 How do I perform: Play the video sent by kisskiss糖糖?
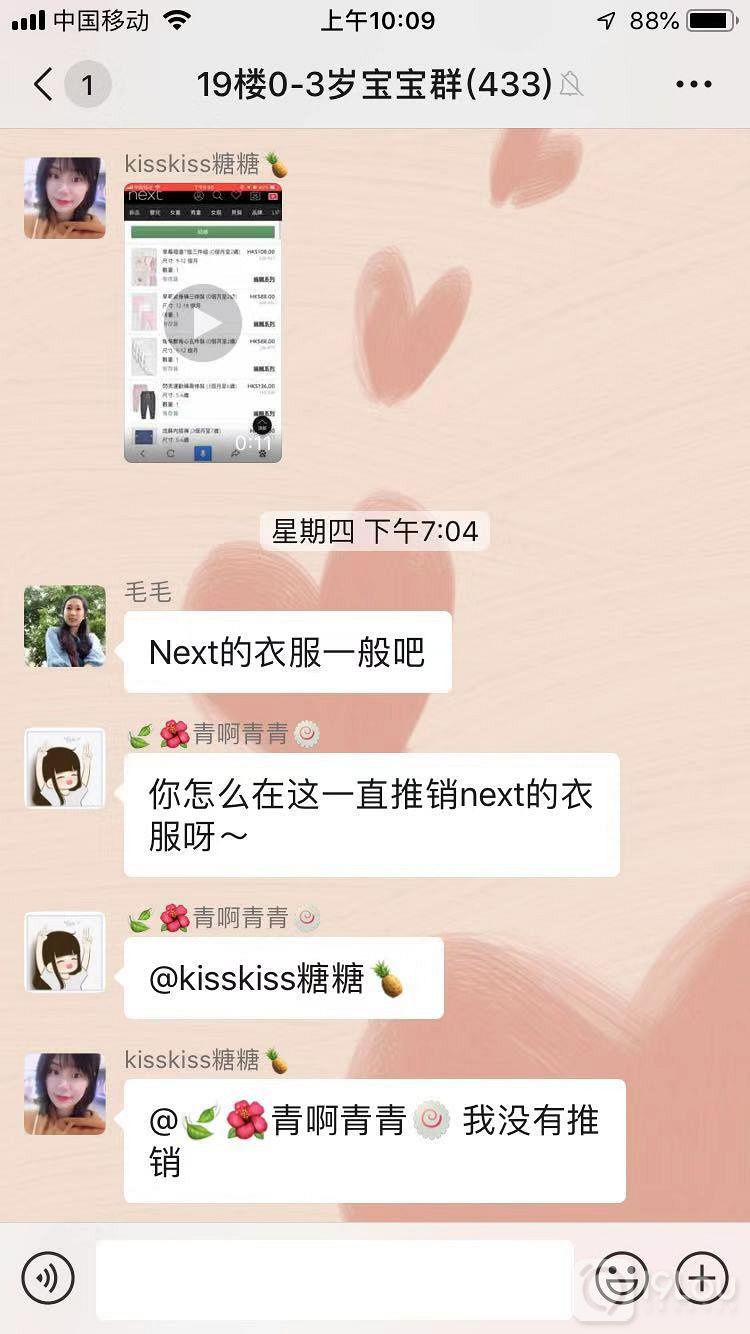click(x=203, y=323)
